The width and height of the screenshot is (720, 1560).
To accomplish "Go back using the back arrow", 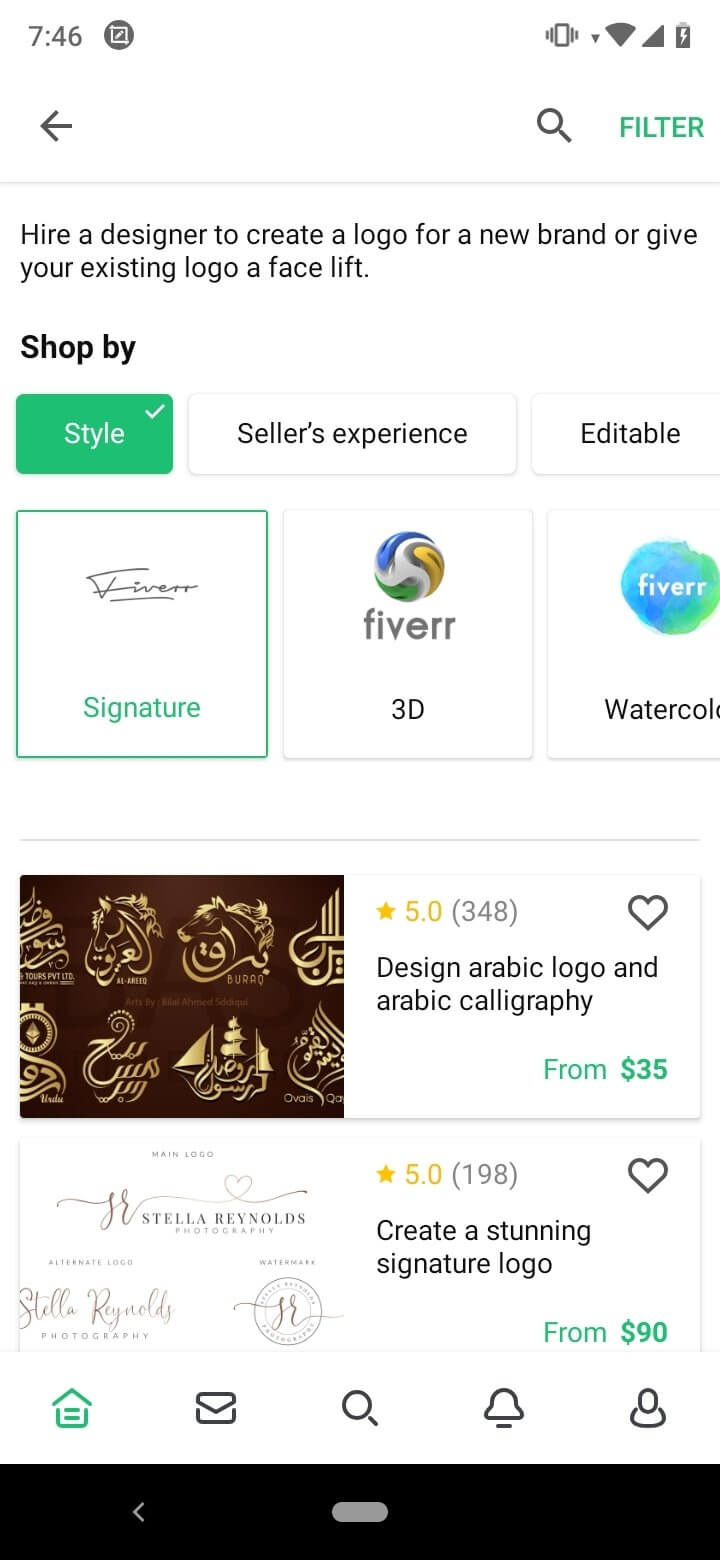I will pyautogui.click(x=56, y=126).
